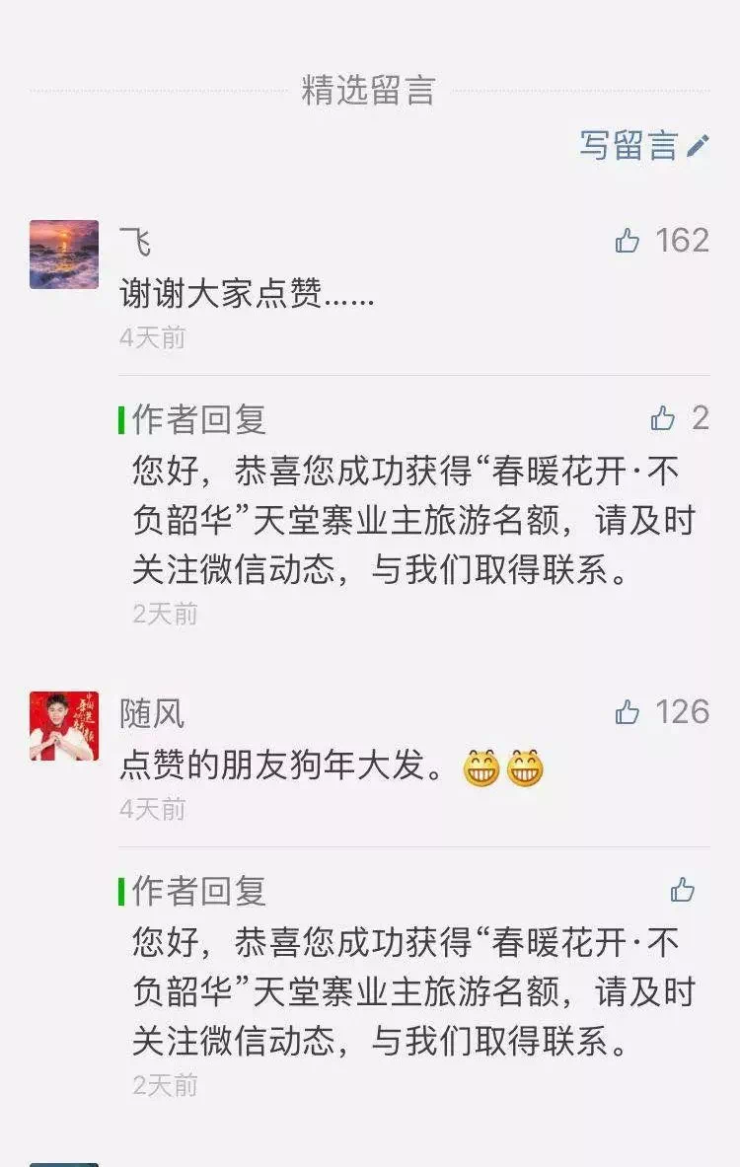
Task: Like the author reply under 随风's comment
Action: coord(683,890)
